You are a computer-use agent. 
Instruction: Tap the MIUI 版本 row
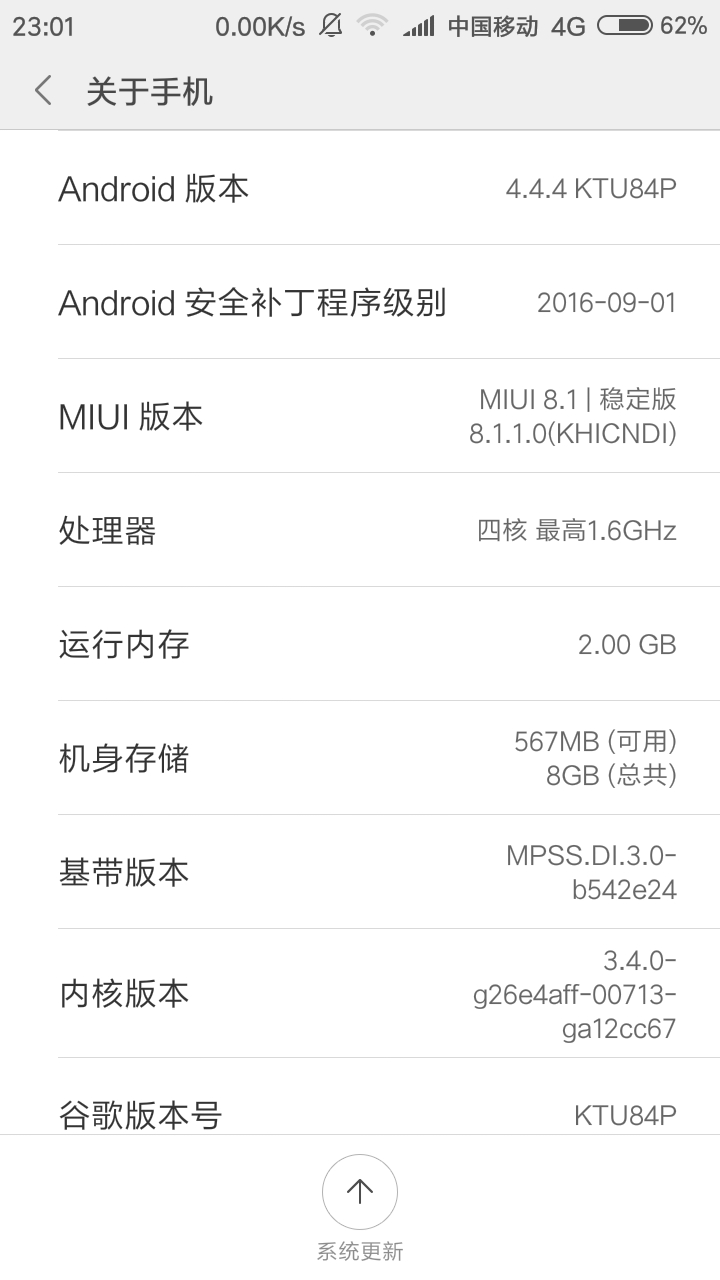pyautogui.click(x=360, y=416)
